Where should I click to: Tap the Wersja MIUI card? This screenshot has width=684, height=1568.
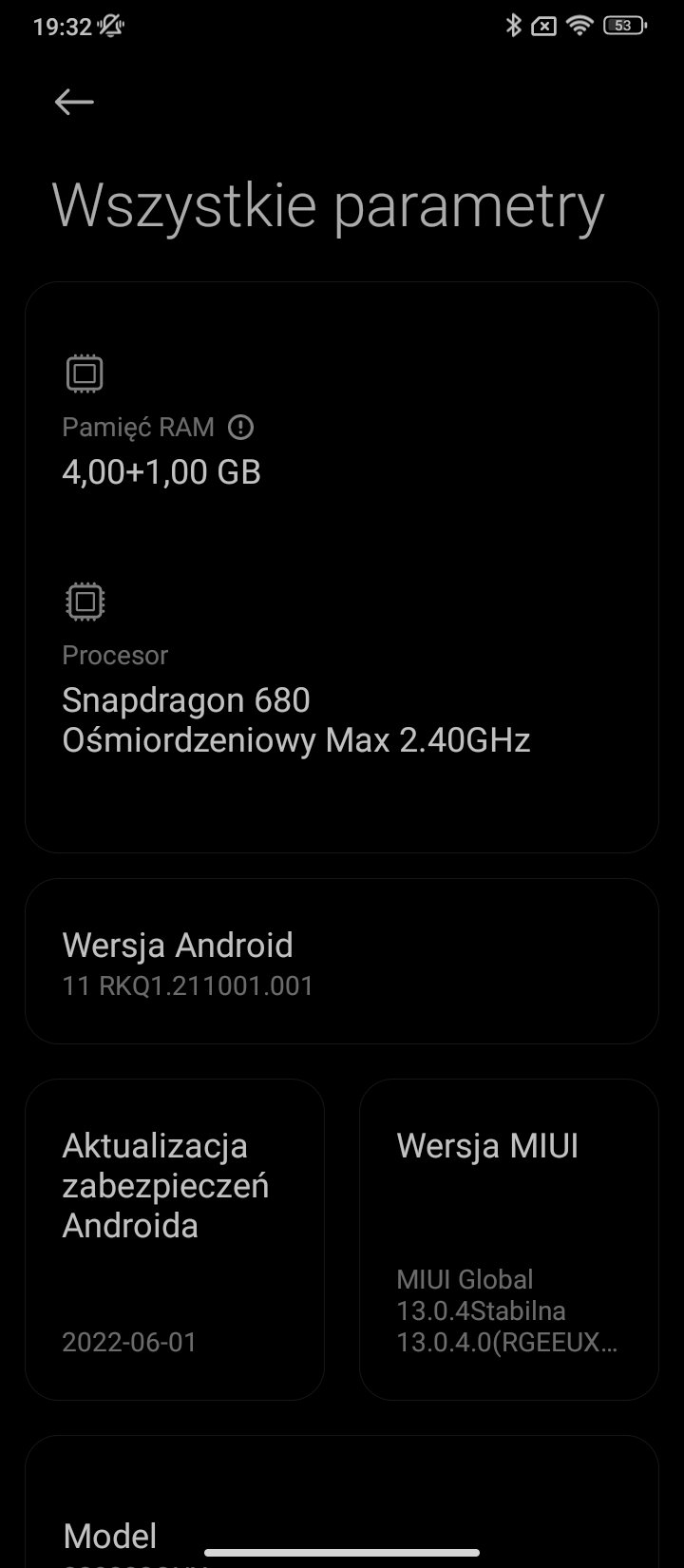[509, 1239]
